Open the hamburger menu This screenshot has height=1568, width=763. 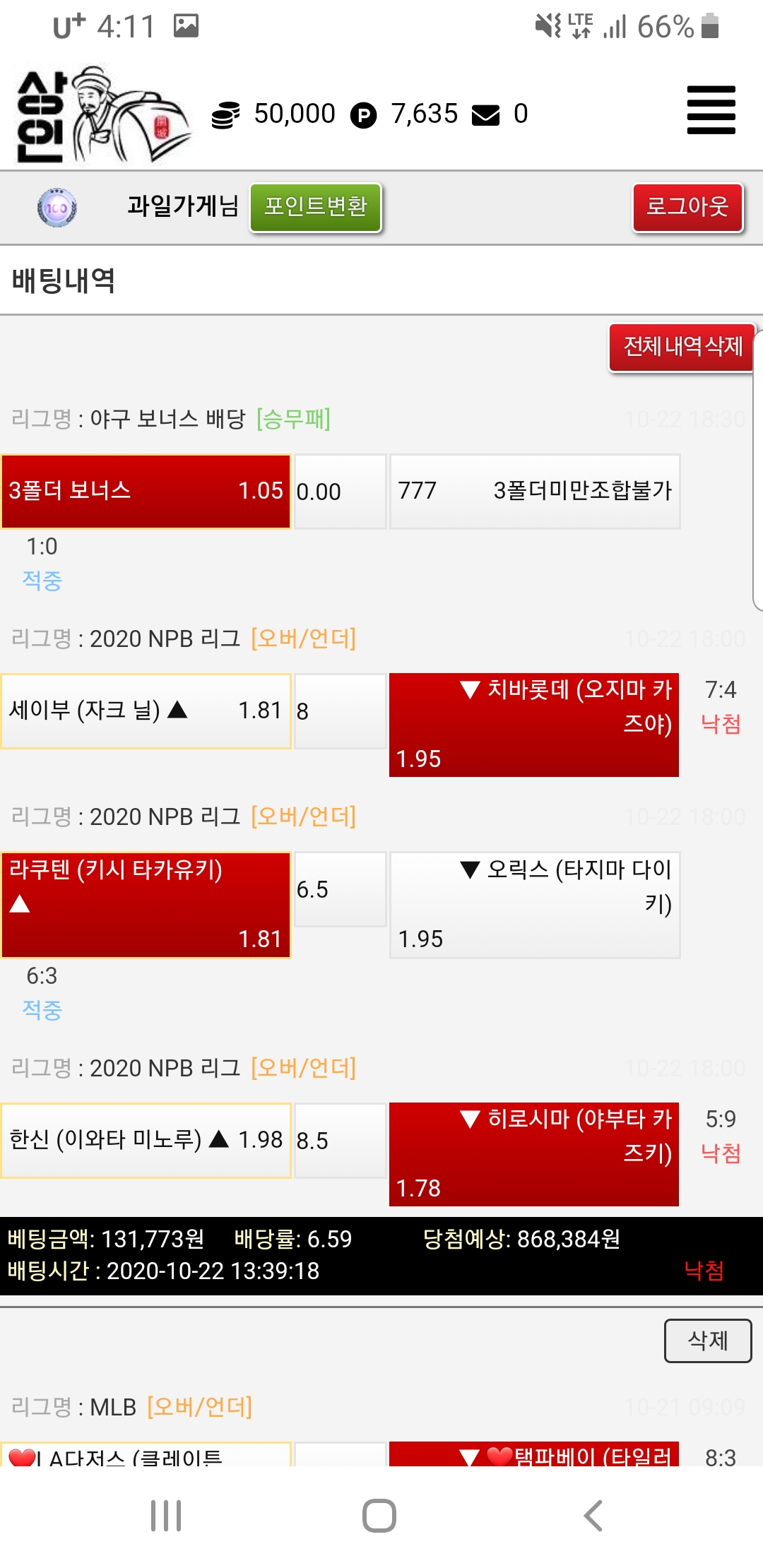711,110
